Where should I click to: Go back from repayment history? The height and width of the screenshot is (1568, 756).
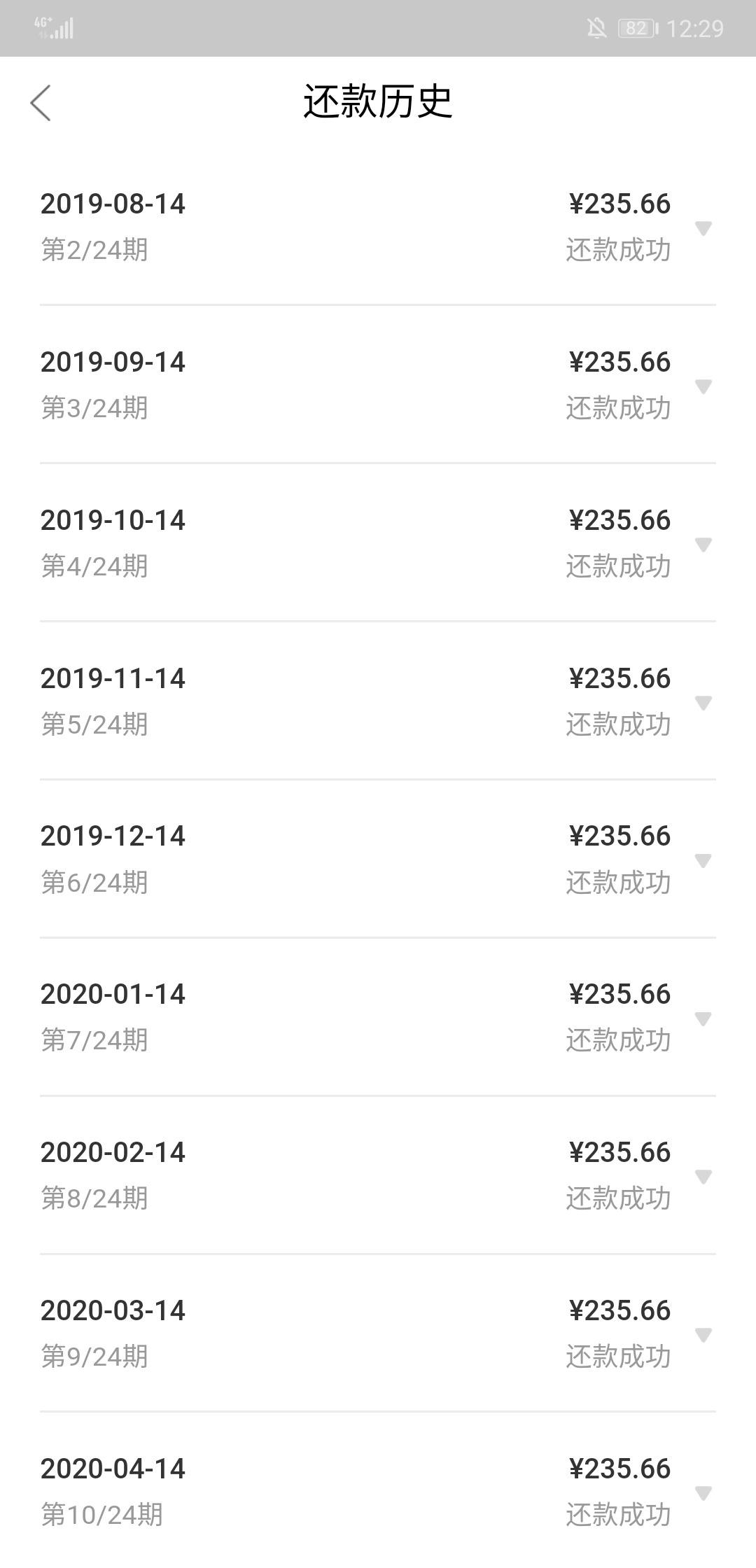point(41,103)
